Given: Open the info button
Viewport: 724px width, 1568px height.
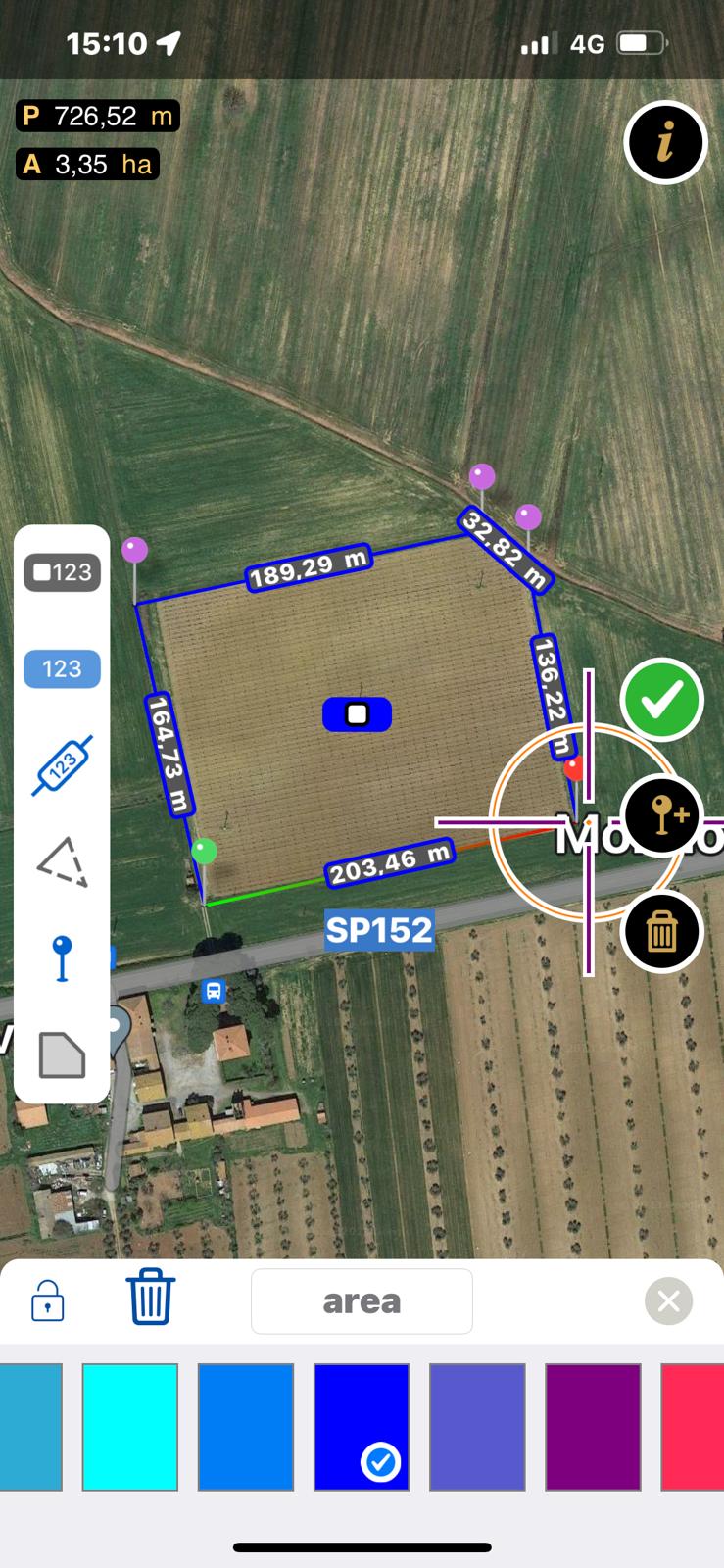Looking at the screenshot, I should (665, 143).
